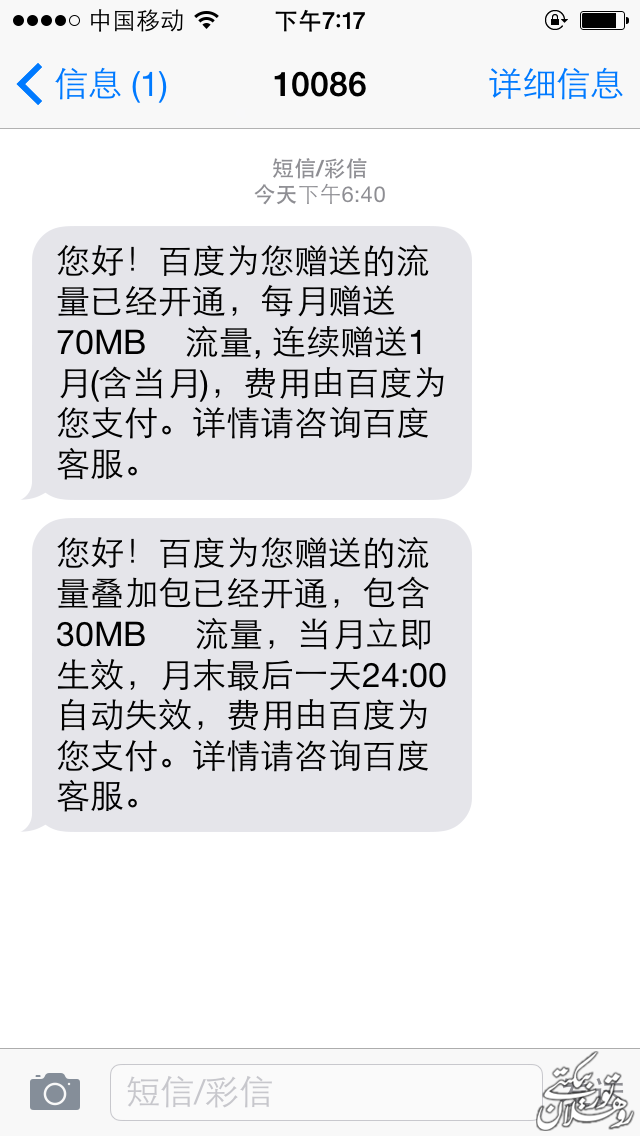640x1136 pixels.
Task: Tap the camera icon to attach a photo
Action: tap(54, 1091)
